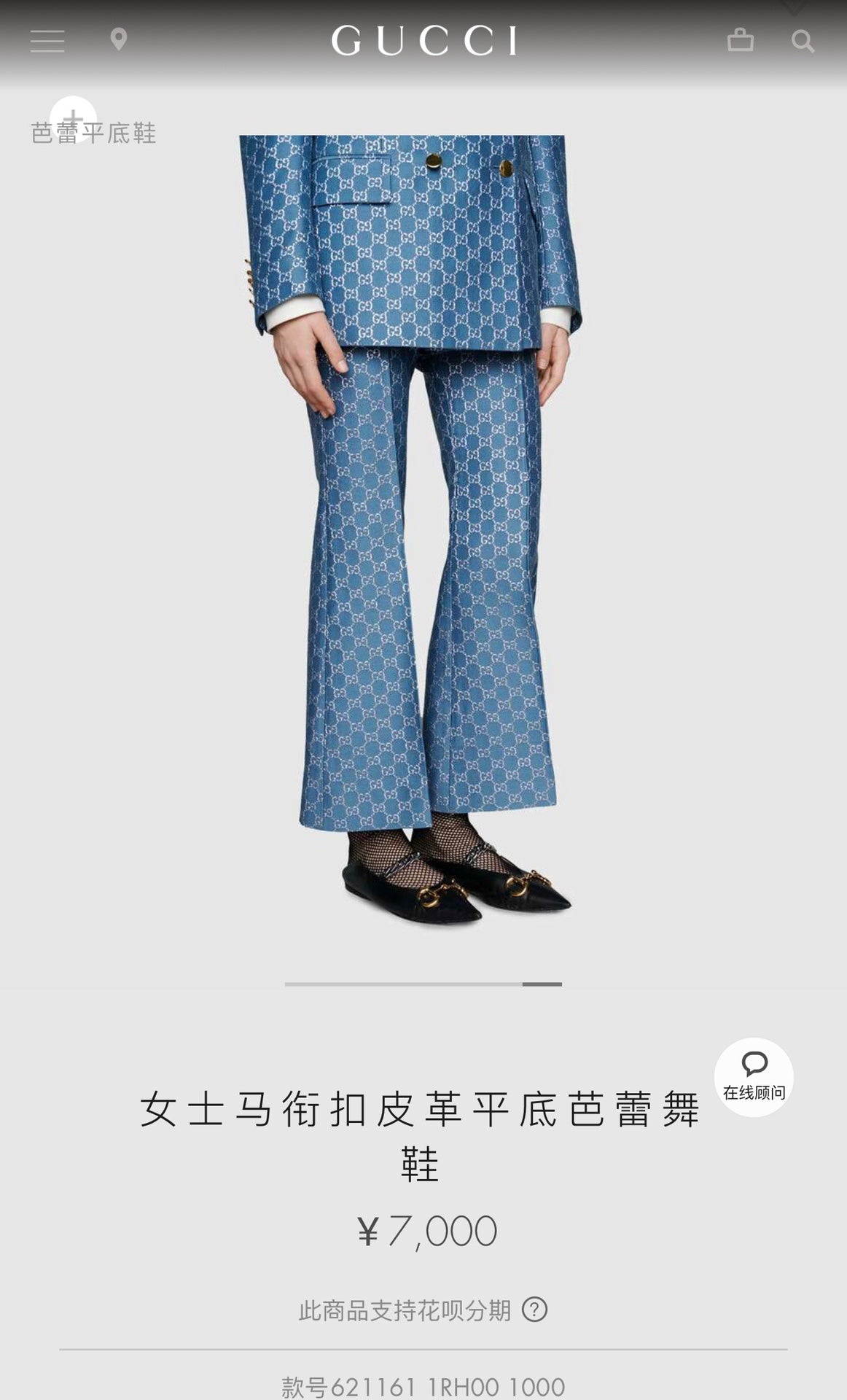Open the store locator pin
The image size is (847, 1400).
119,39
